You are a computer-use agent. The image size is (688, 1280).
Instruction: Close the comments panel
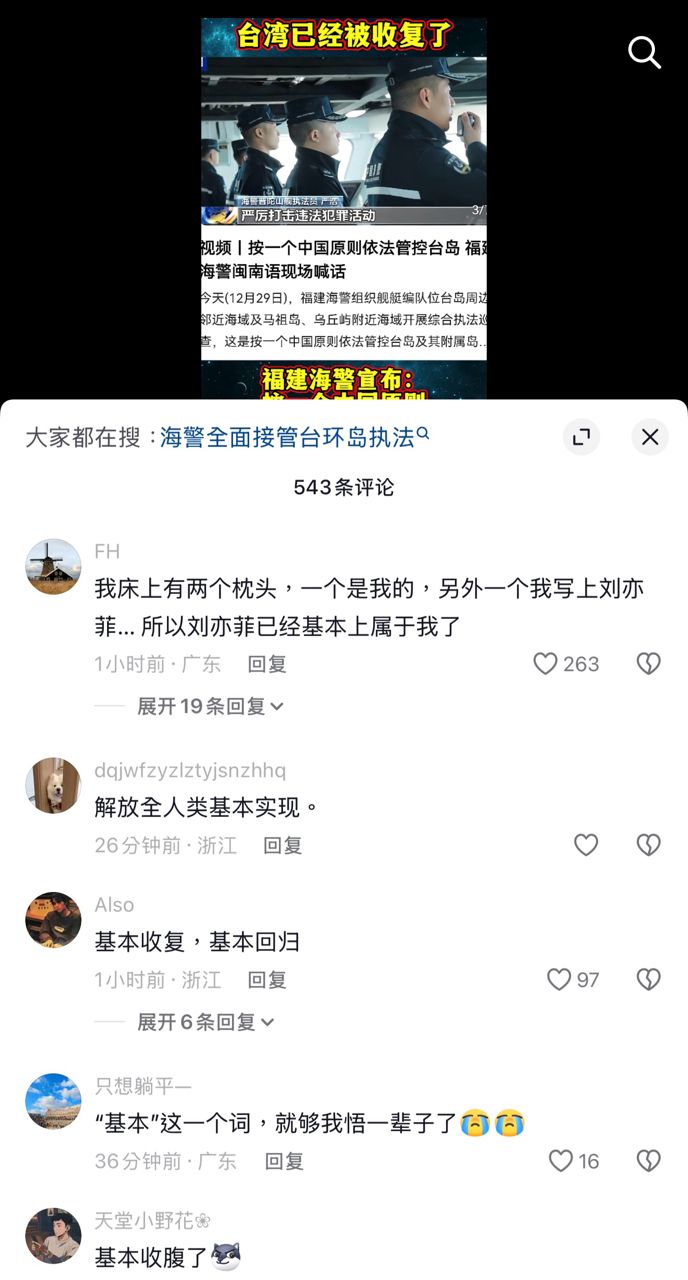click(650, 437)
